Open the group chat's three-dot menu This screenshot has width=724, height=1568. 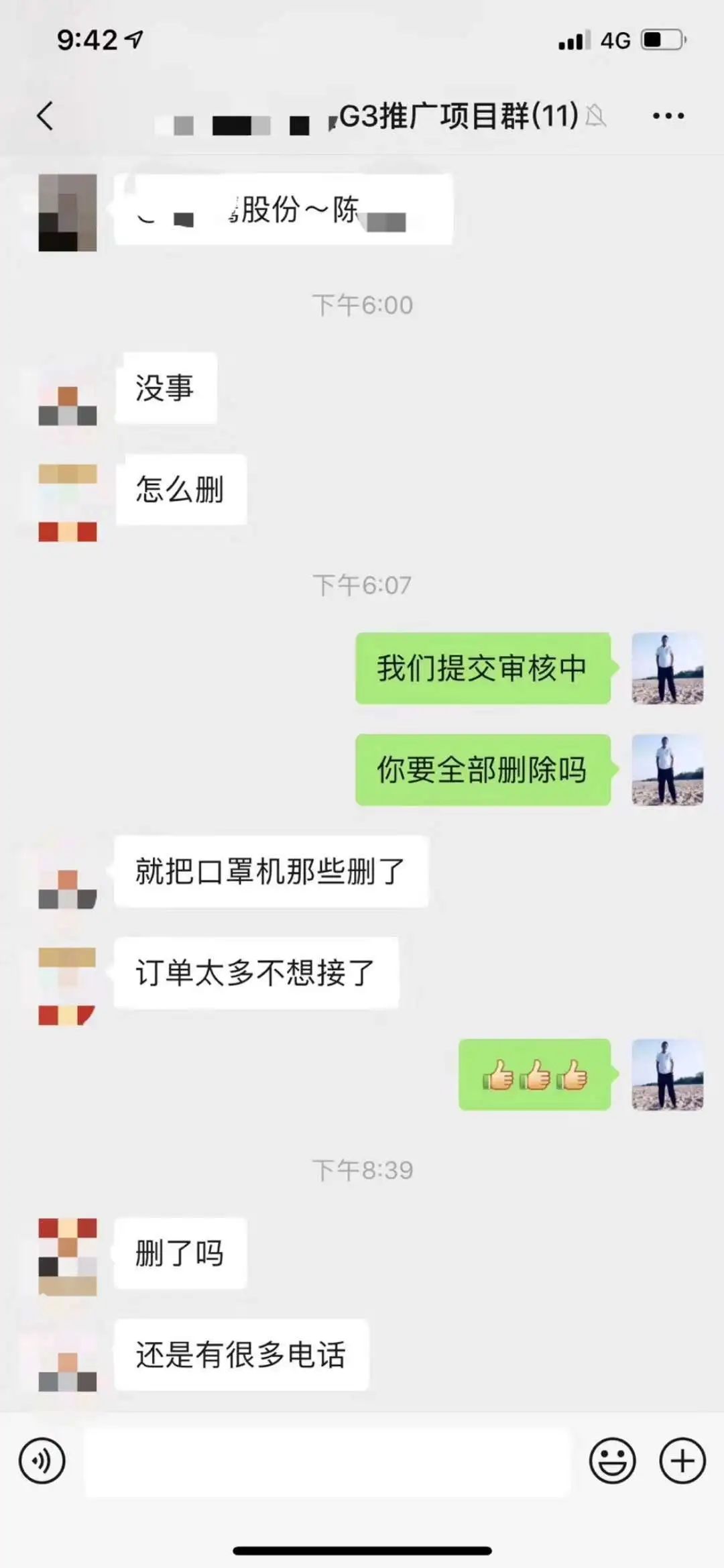pos(668,116)
